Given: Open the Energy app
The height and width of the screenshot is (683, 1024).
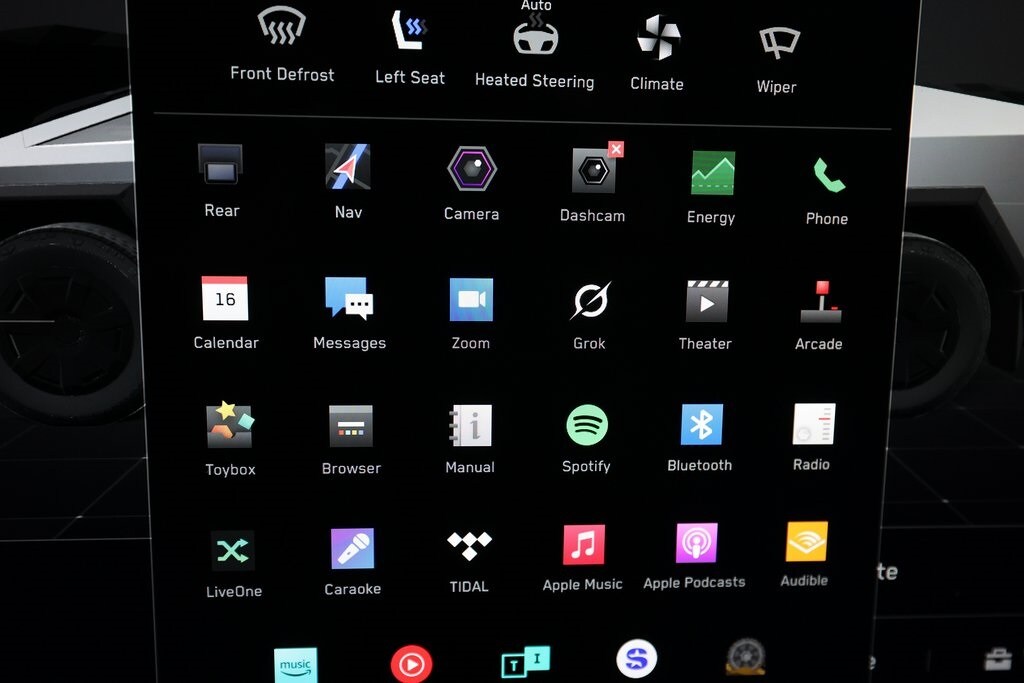Looking at the screenshot, I should 712,173.
